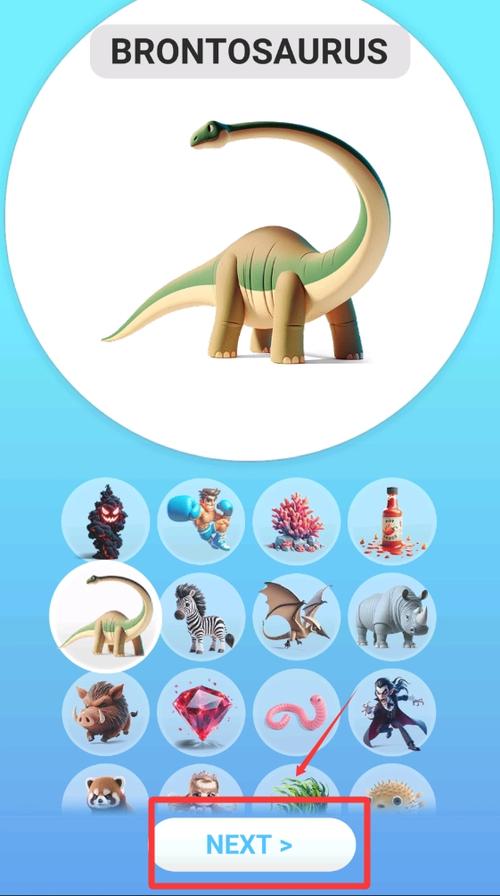This screenshot has width=500, height=896.
Task: Choose the zebra avatar
Action: 201,617
